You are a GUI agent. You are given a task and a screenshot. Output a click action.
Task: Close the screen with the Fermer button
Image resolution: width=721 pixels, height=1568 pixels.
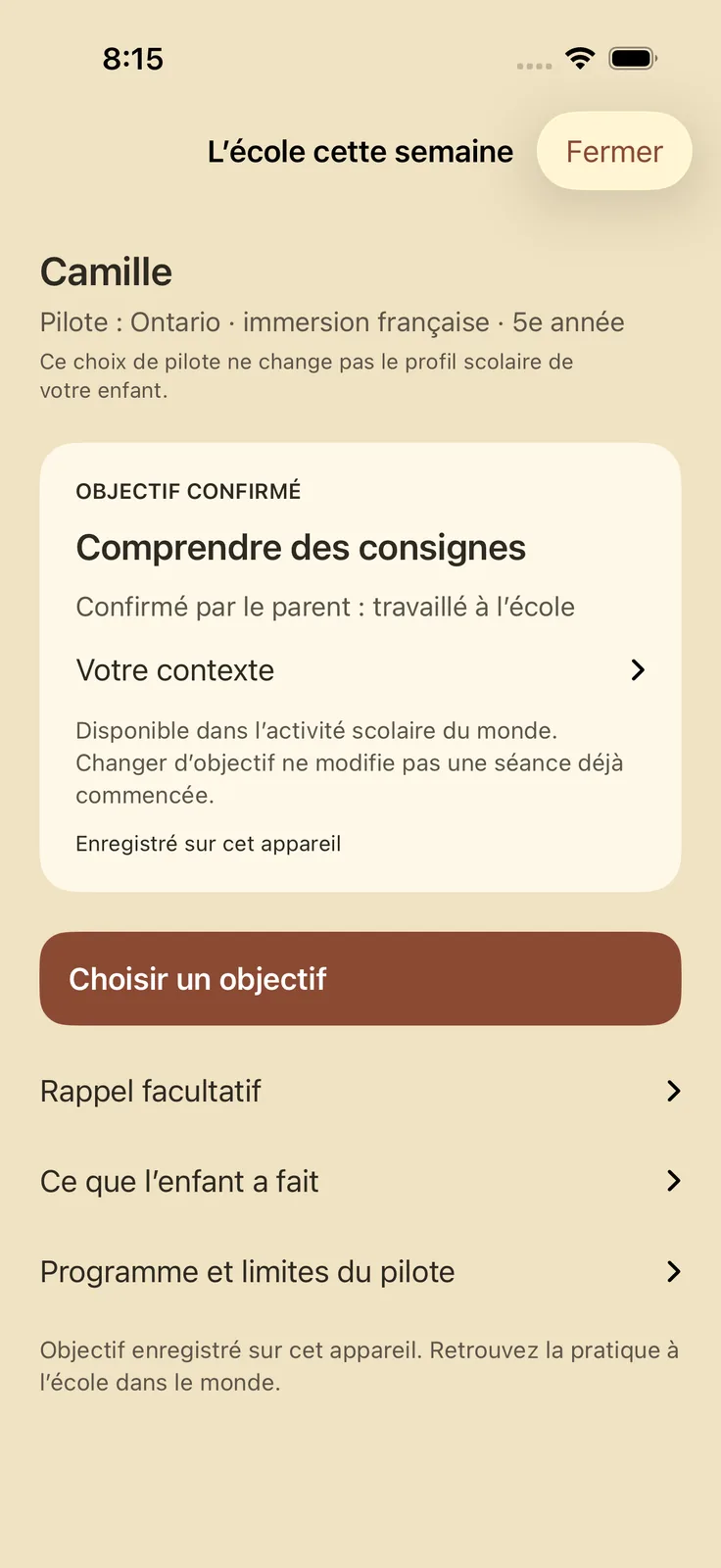[614, 151]
